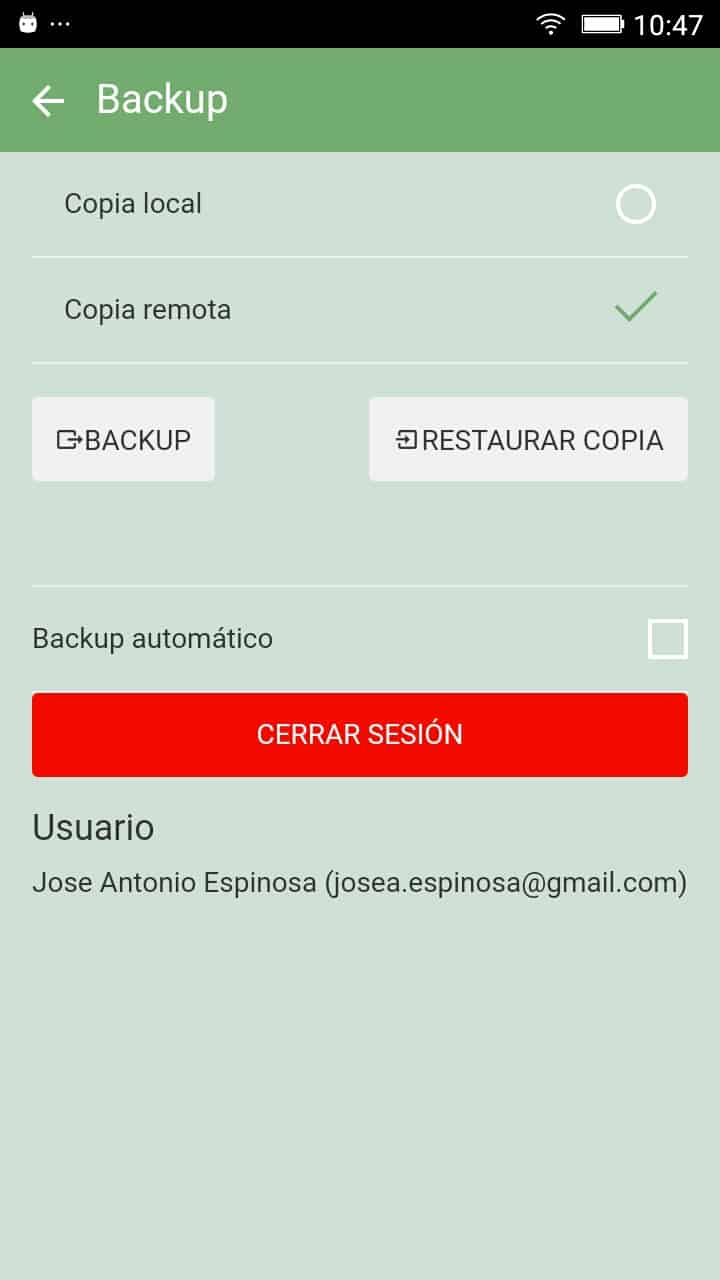Choose the Copia remota option
Image resolution: width=720 pixels, height=1280 pixels.
point(360,309)
